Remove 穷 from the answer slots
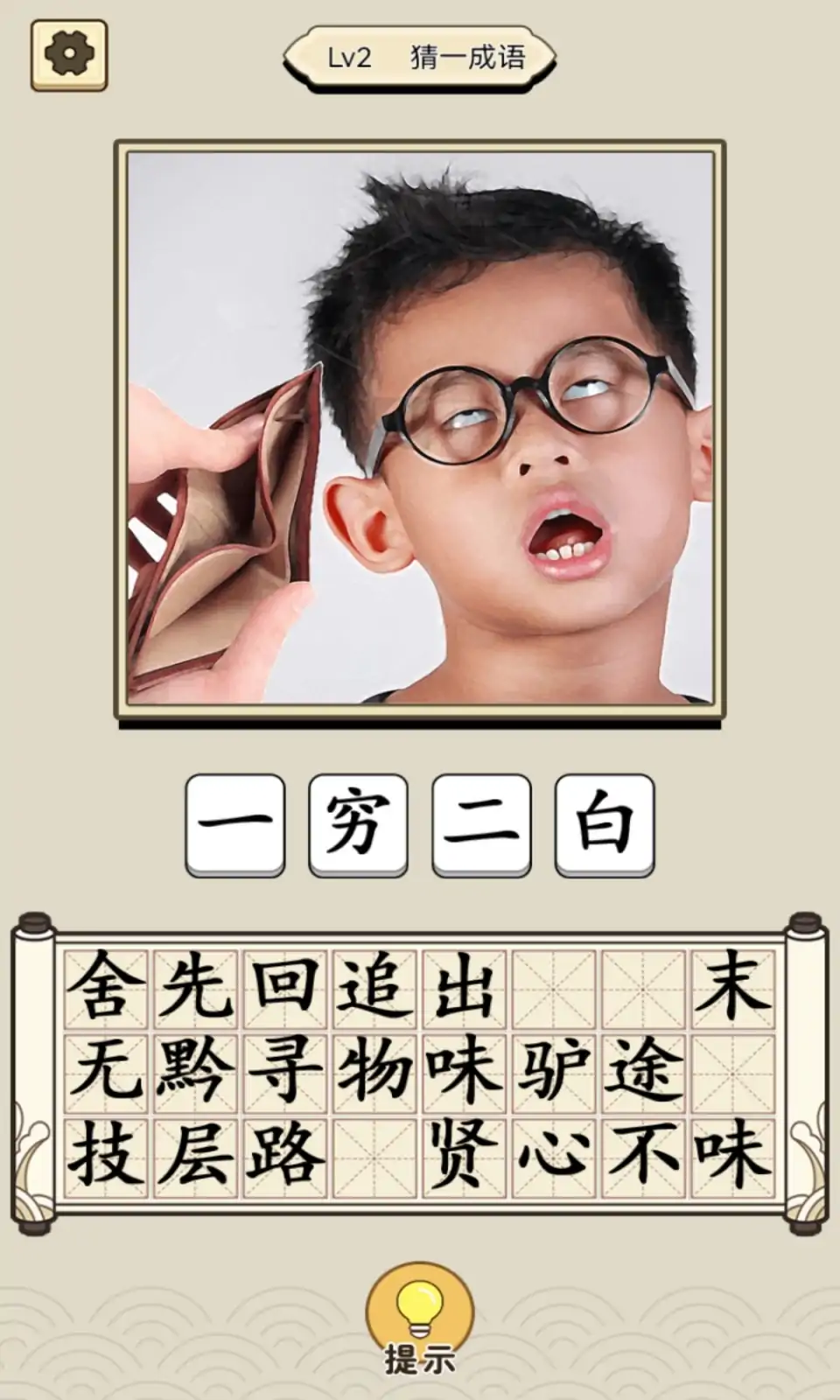Screen dimensions: 840x1400 (358, 824)
